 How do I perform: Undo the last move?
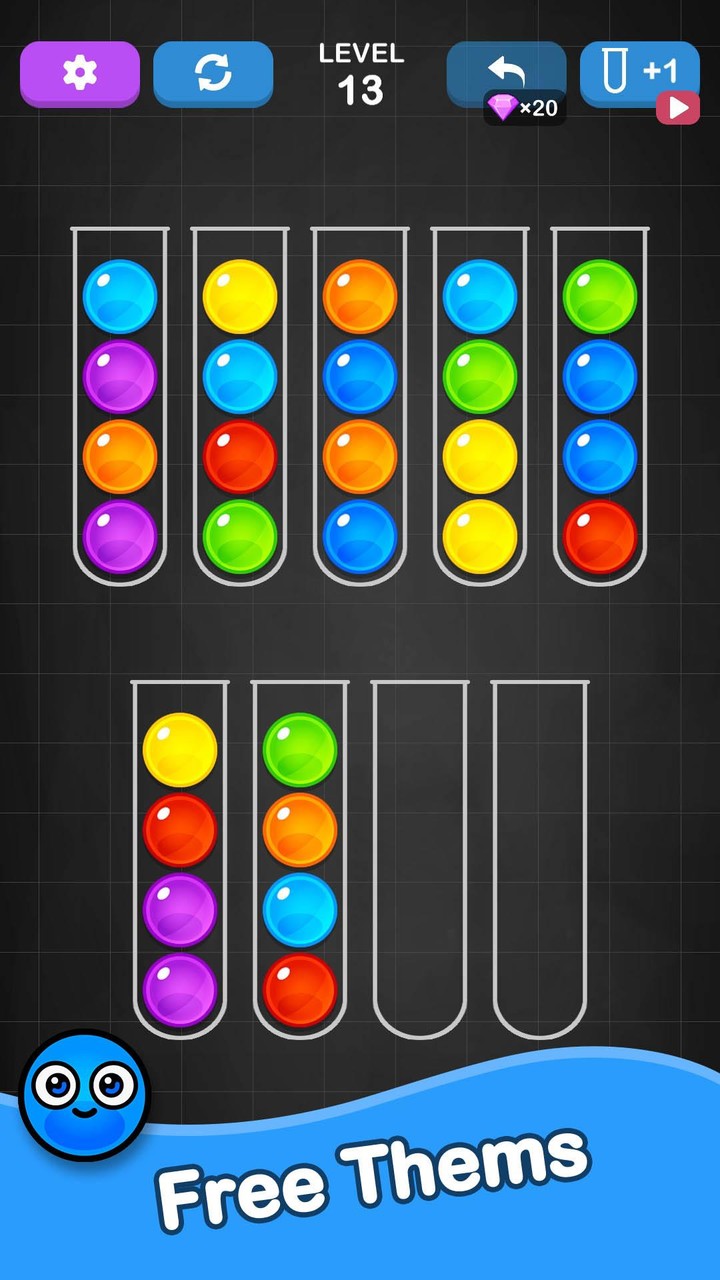tap(506, 73)
